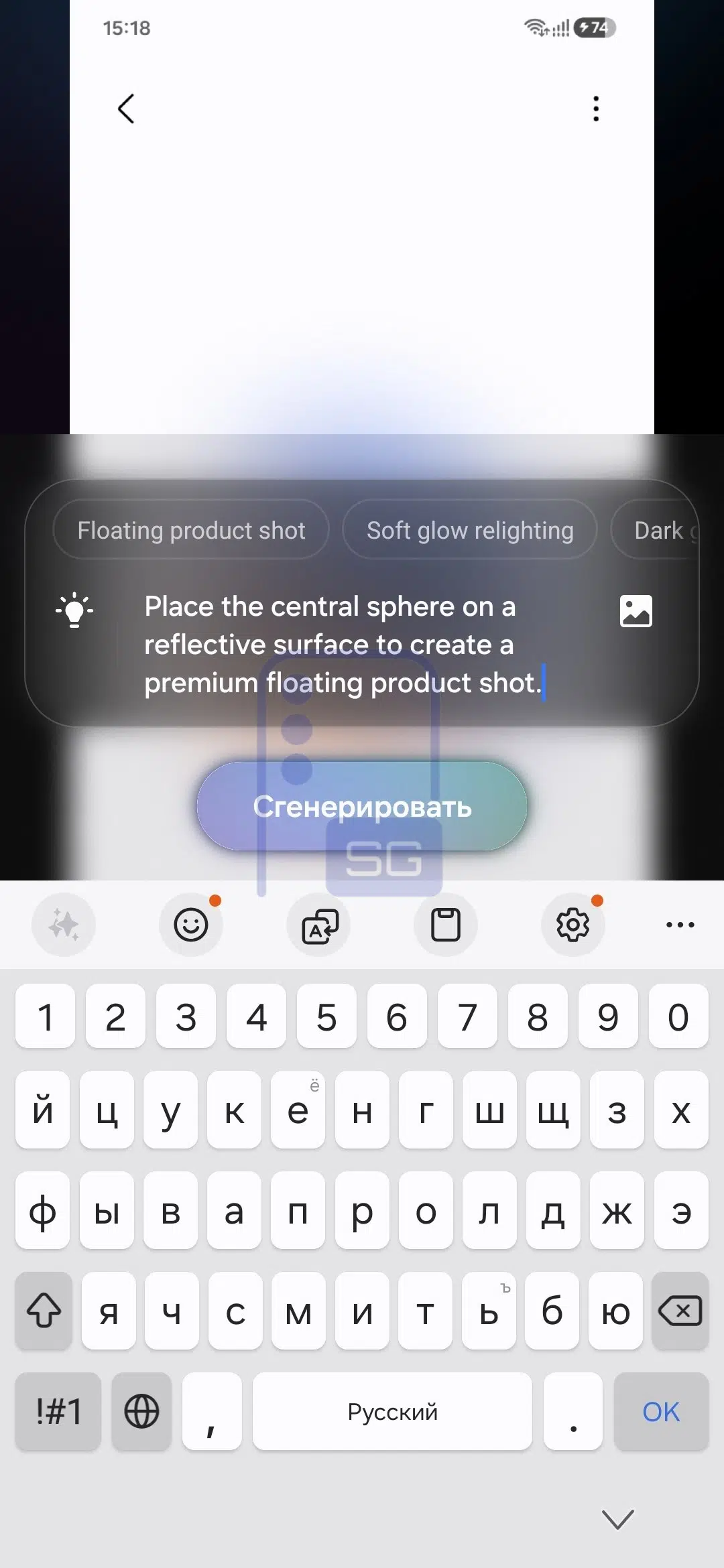Add an image with the picture icon
Screen dimensions: 724x1568
[636, 610]
